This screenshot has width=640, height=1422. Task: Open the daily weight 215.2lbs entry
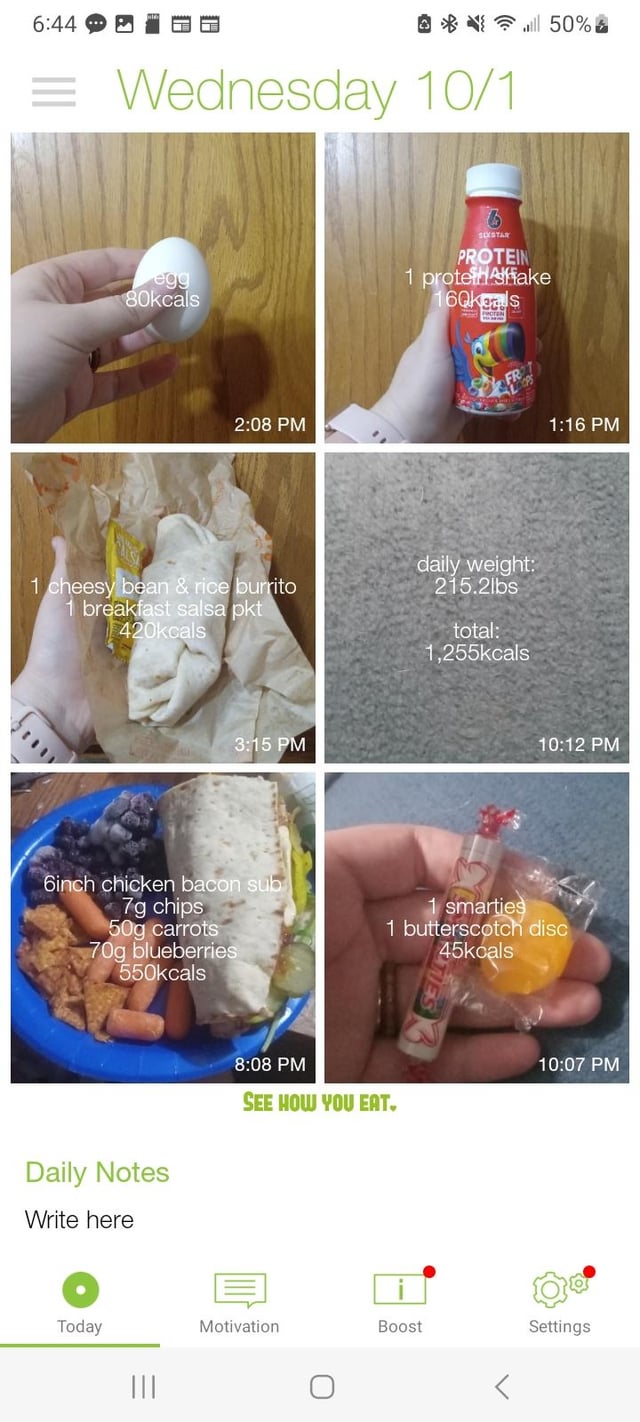click(x=477, y=608)
